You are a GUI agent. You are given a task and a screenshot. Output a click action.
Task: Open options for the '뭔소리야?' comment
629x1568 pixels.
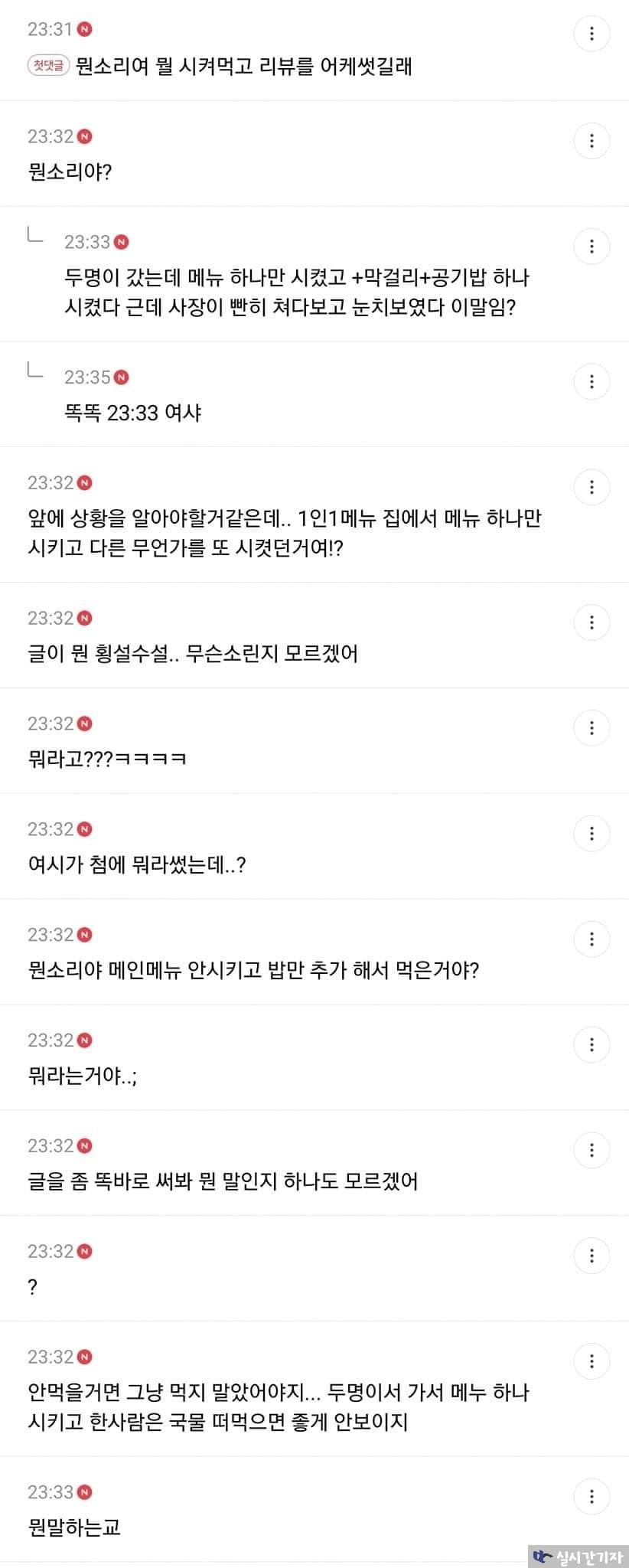tap(592, 141)
